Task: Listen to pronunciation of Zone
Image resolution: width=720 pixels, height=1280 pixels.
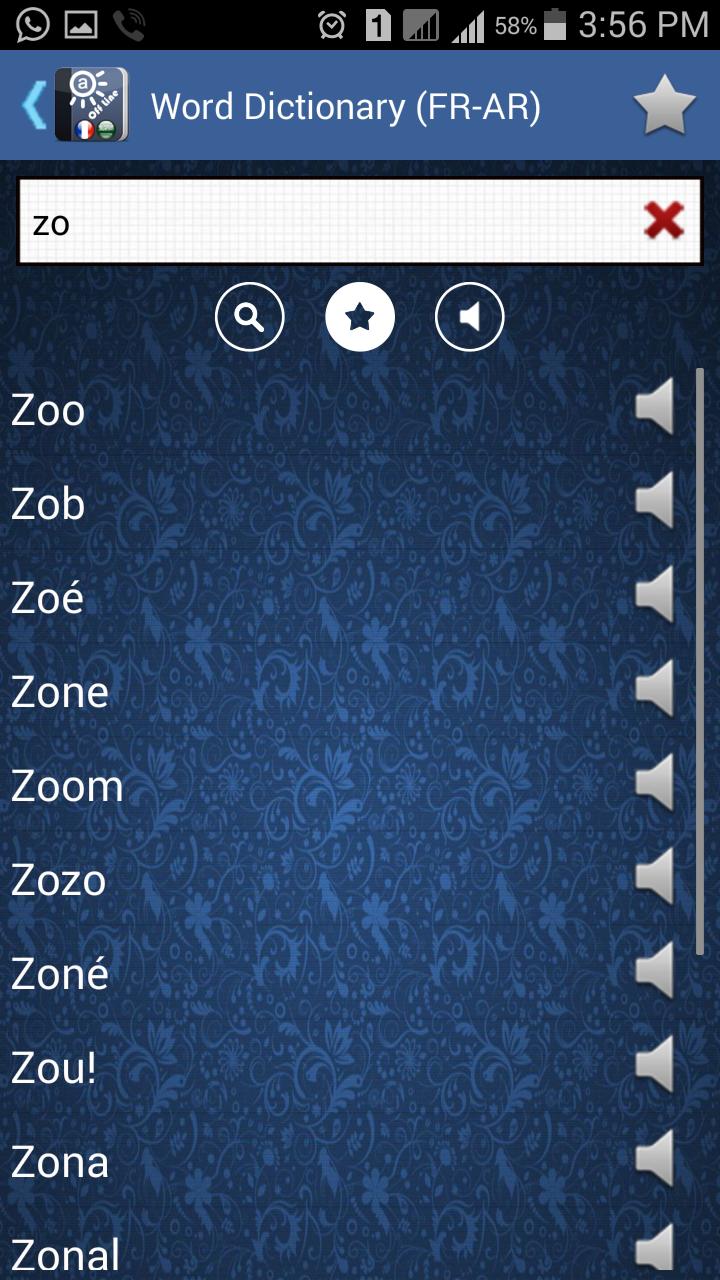Action: 656,690
